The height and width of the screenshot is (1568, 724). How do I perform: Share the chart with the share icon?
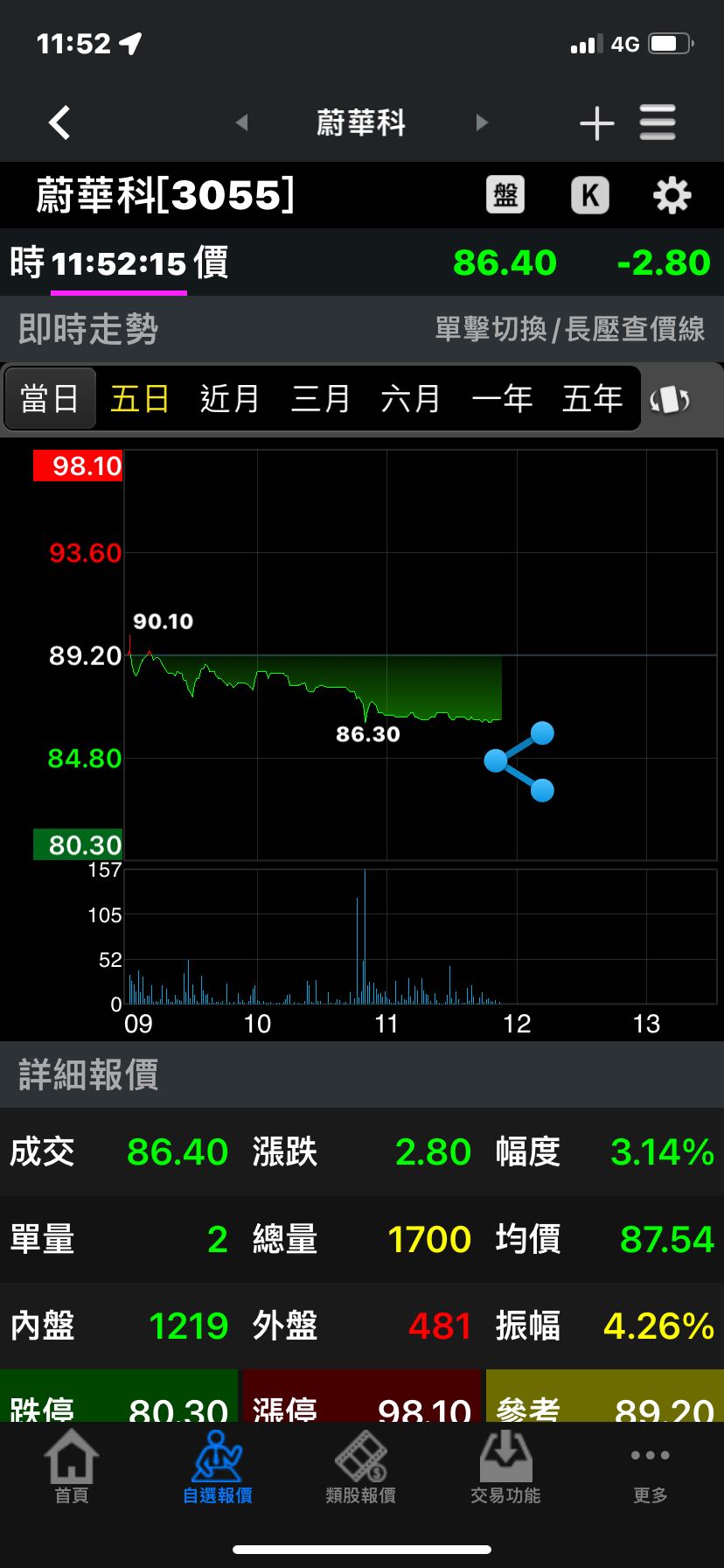(521, 761)
